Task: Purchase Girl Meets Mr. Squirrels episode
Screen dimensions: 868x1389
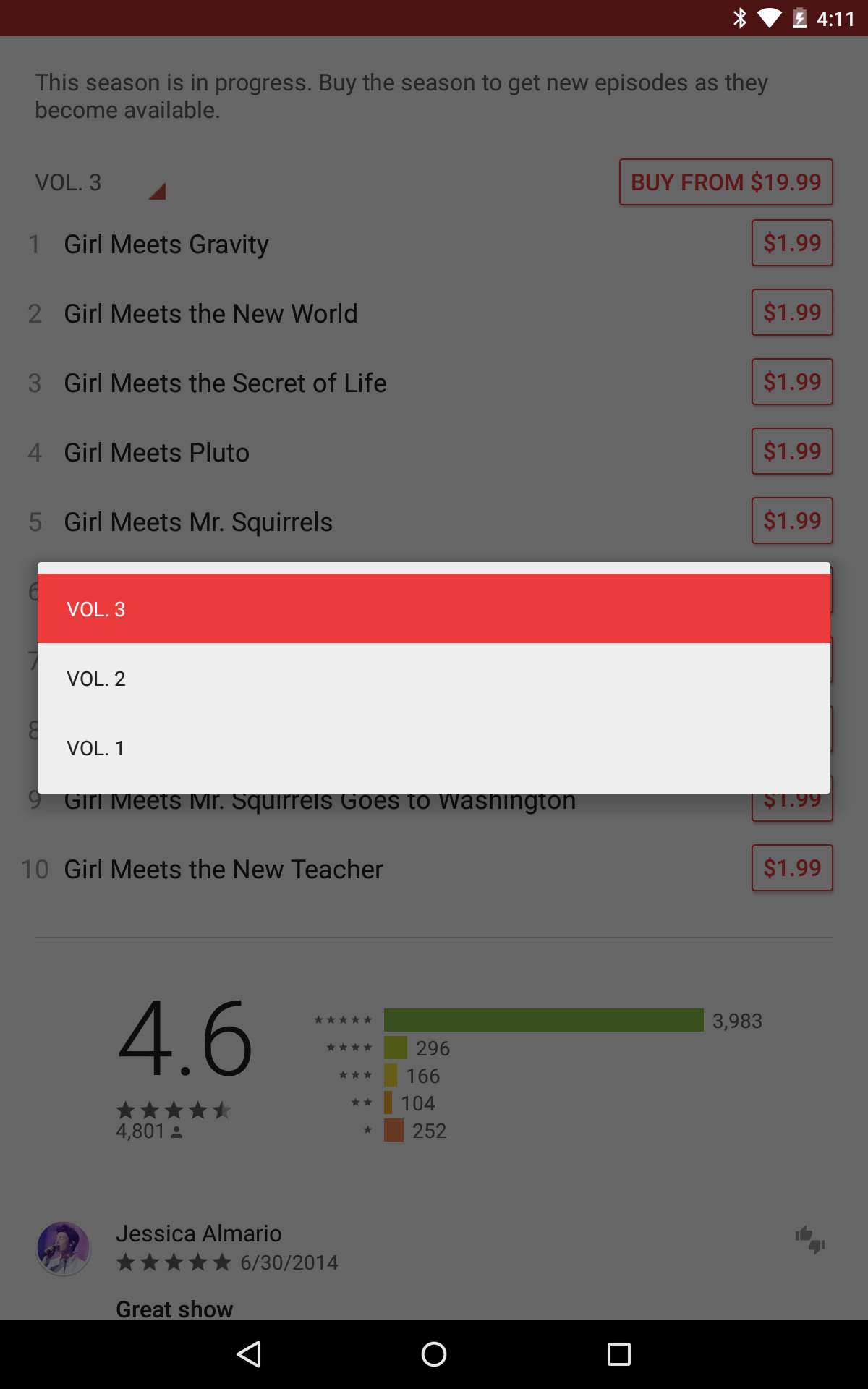Action: [x=793, y=520]
